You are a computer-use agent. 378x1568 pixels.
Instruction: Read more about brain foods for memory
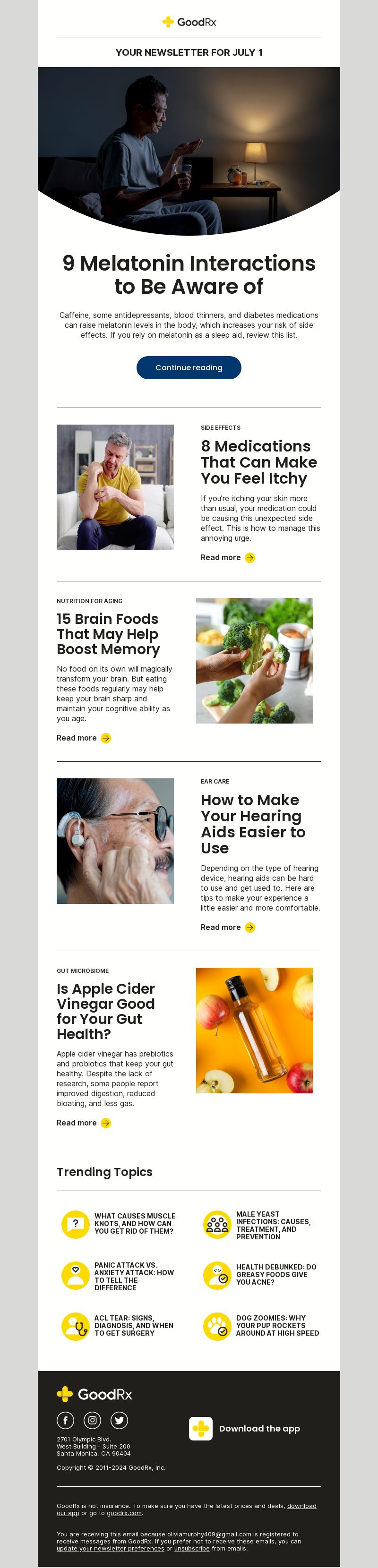pyautogui.click(x=83, y=738)
